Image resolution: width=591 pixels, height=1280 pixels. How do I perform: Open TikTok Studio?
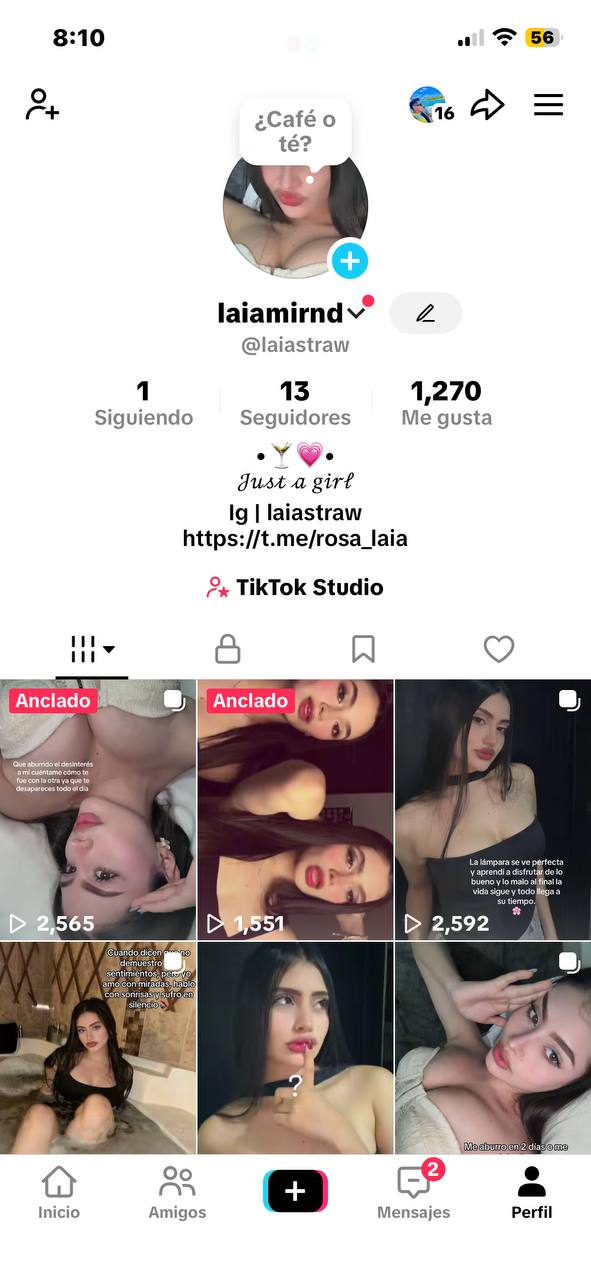295,587
